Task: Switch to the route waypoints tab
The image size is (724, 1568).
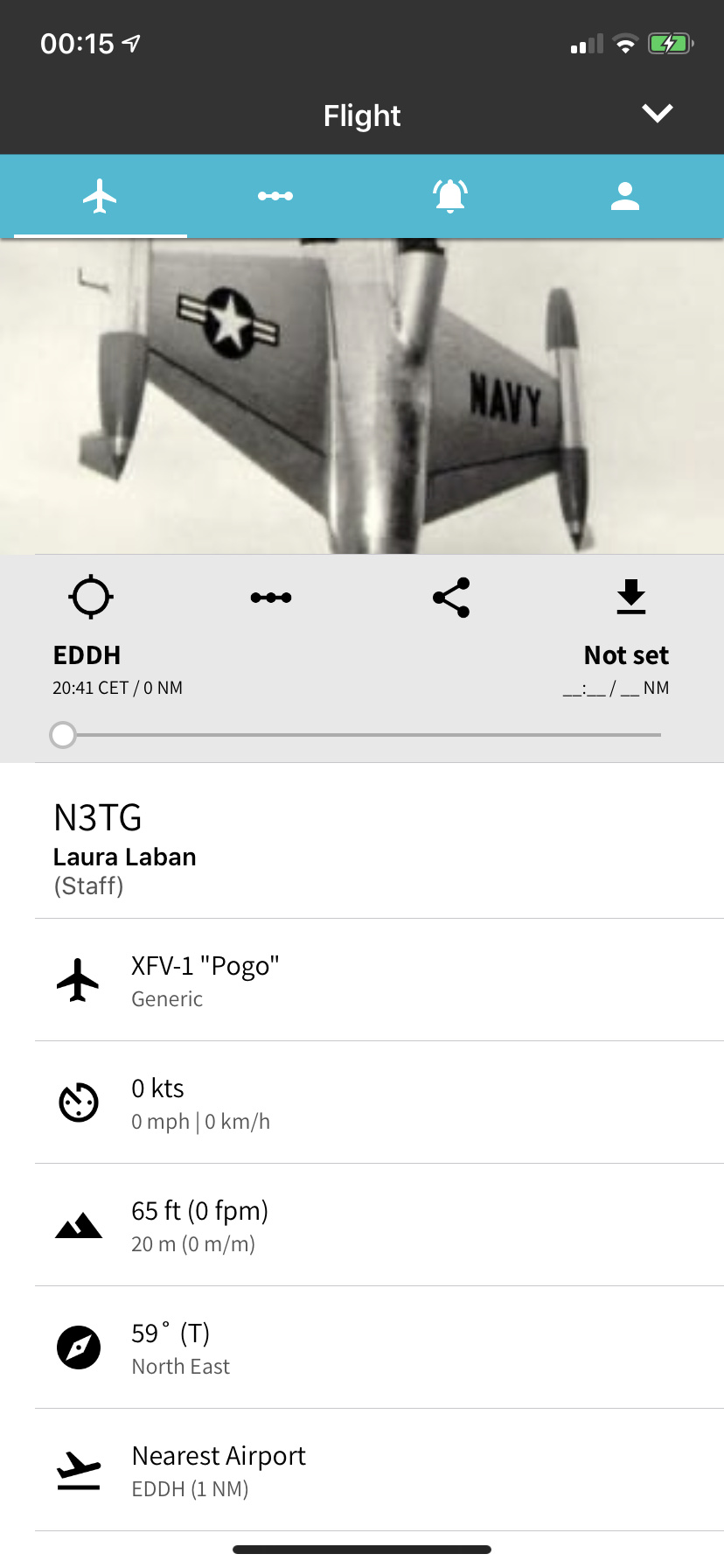Action: (x=275, y=196)
